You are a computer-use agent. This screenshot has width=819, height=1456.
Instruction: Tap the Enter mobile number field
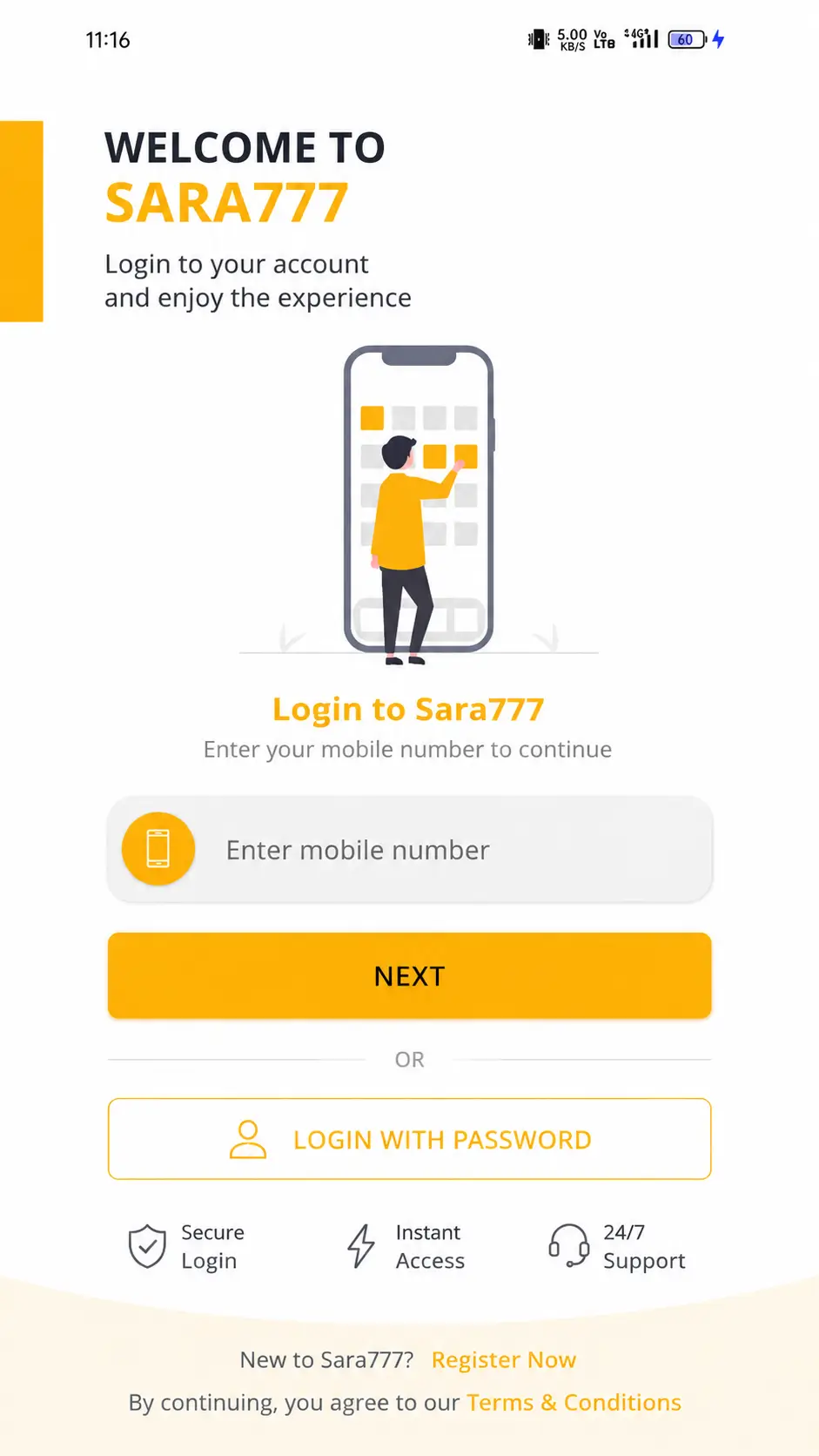409,849
